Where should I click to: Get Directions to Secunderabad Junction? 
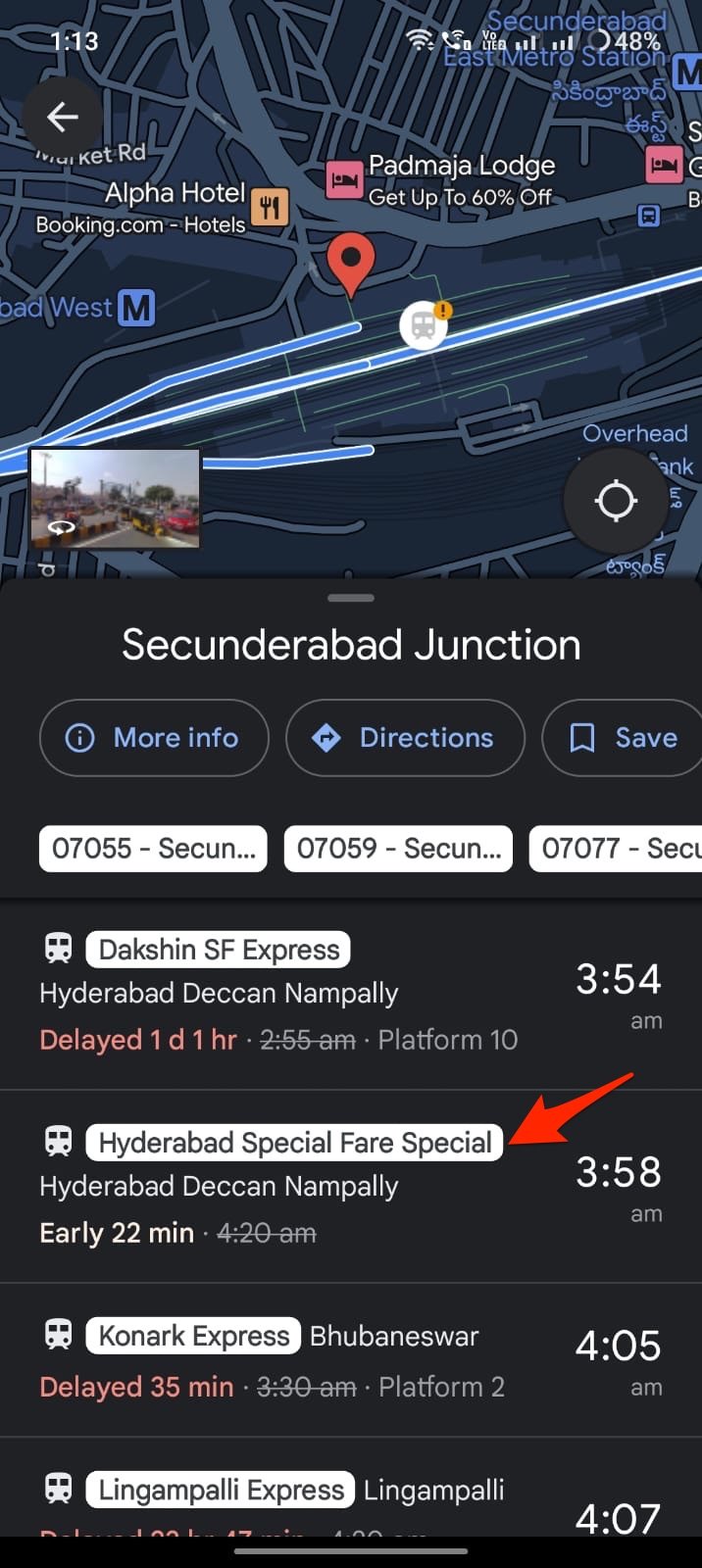(x=405, y=738)
